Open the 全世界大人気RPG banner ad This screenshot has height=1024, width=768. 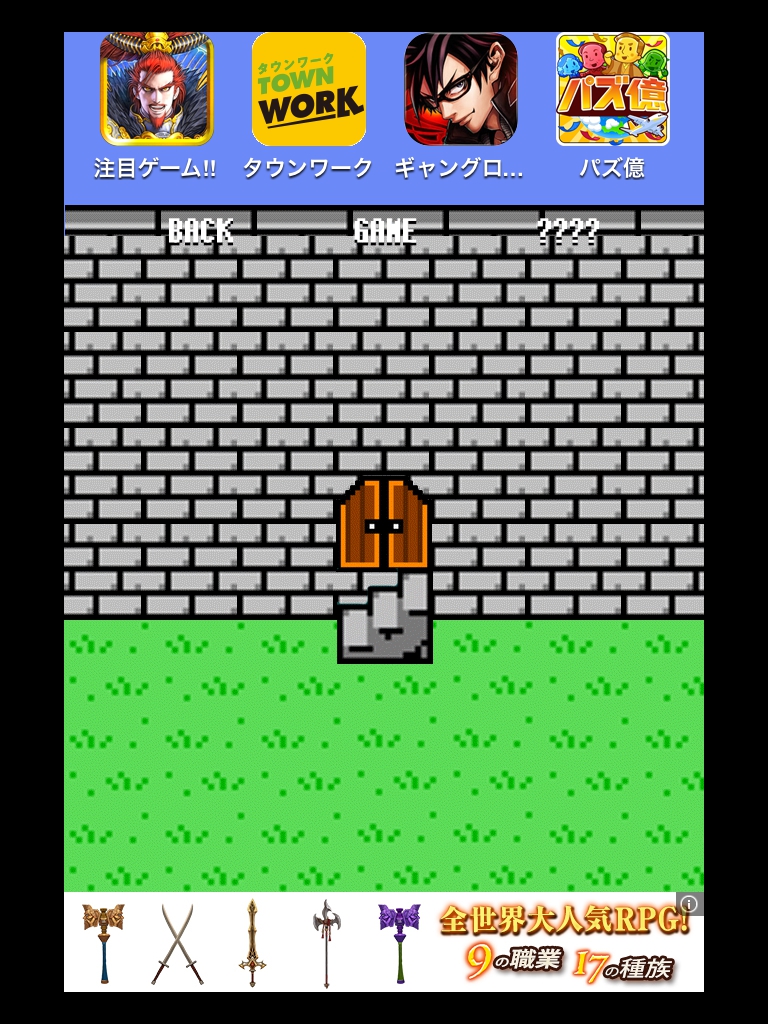pyautogui.click(x=384, y=942)
